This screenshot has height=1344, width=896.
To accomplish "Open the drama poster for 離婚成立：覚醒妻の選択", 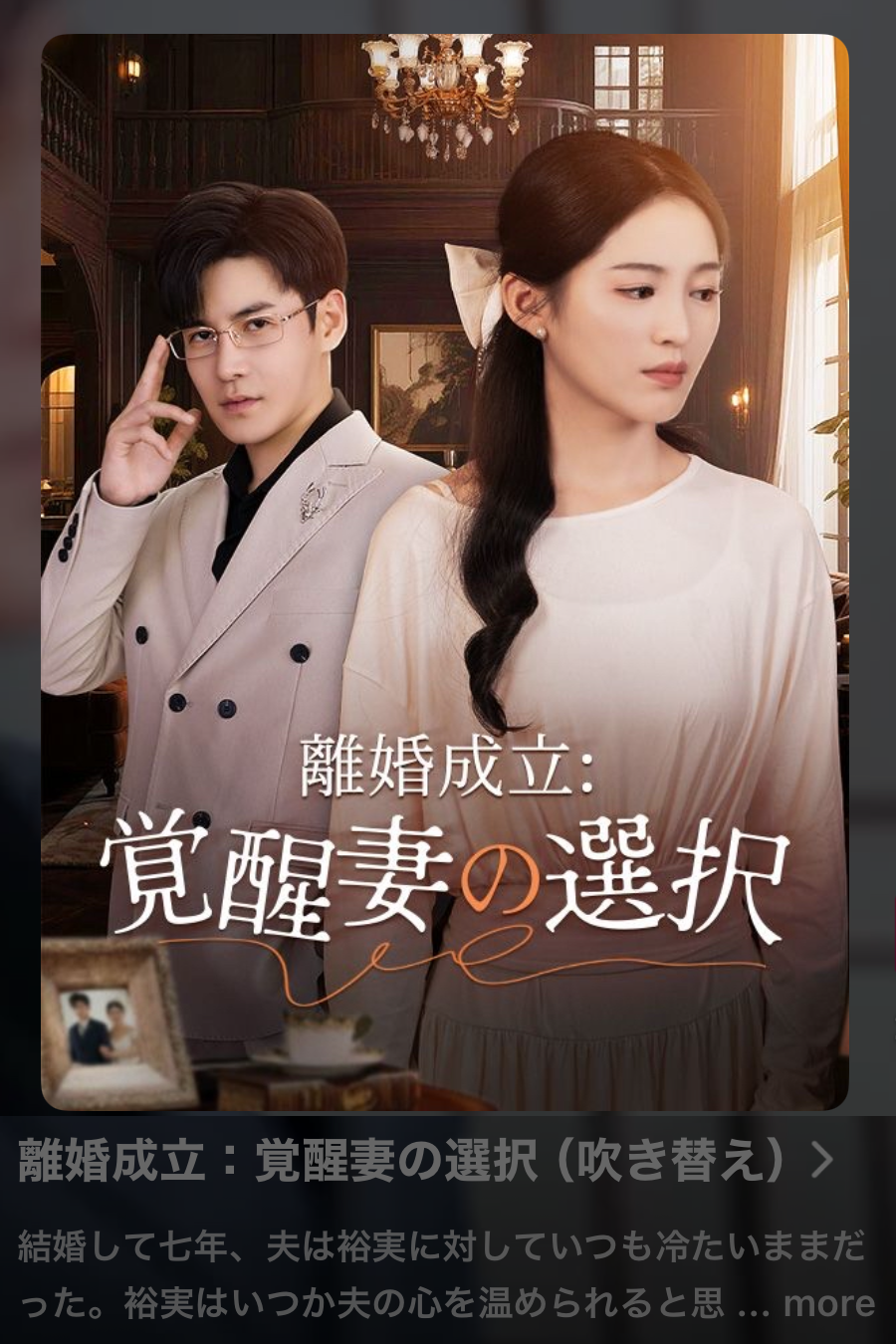I will point(444,571).
